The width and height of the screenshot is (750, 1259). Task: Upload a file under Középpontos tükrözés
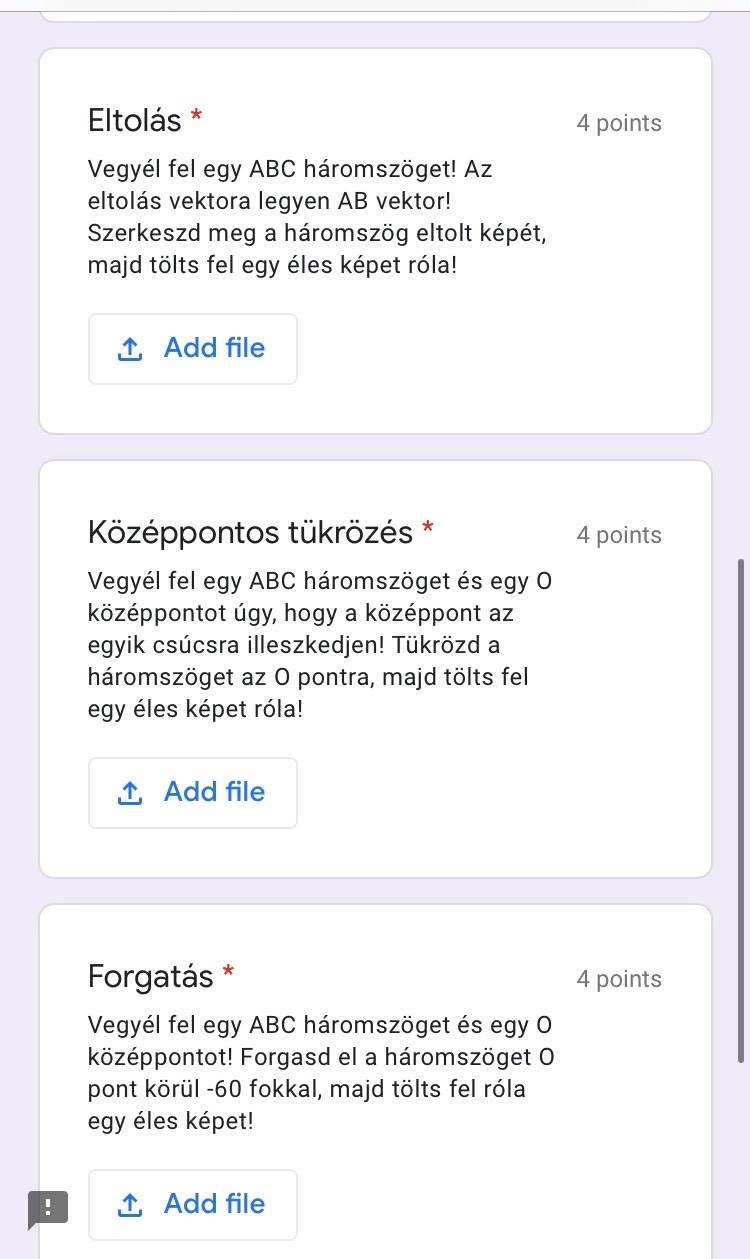(193, 793)
